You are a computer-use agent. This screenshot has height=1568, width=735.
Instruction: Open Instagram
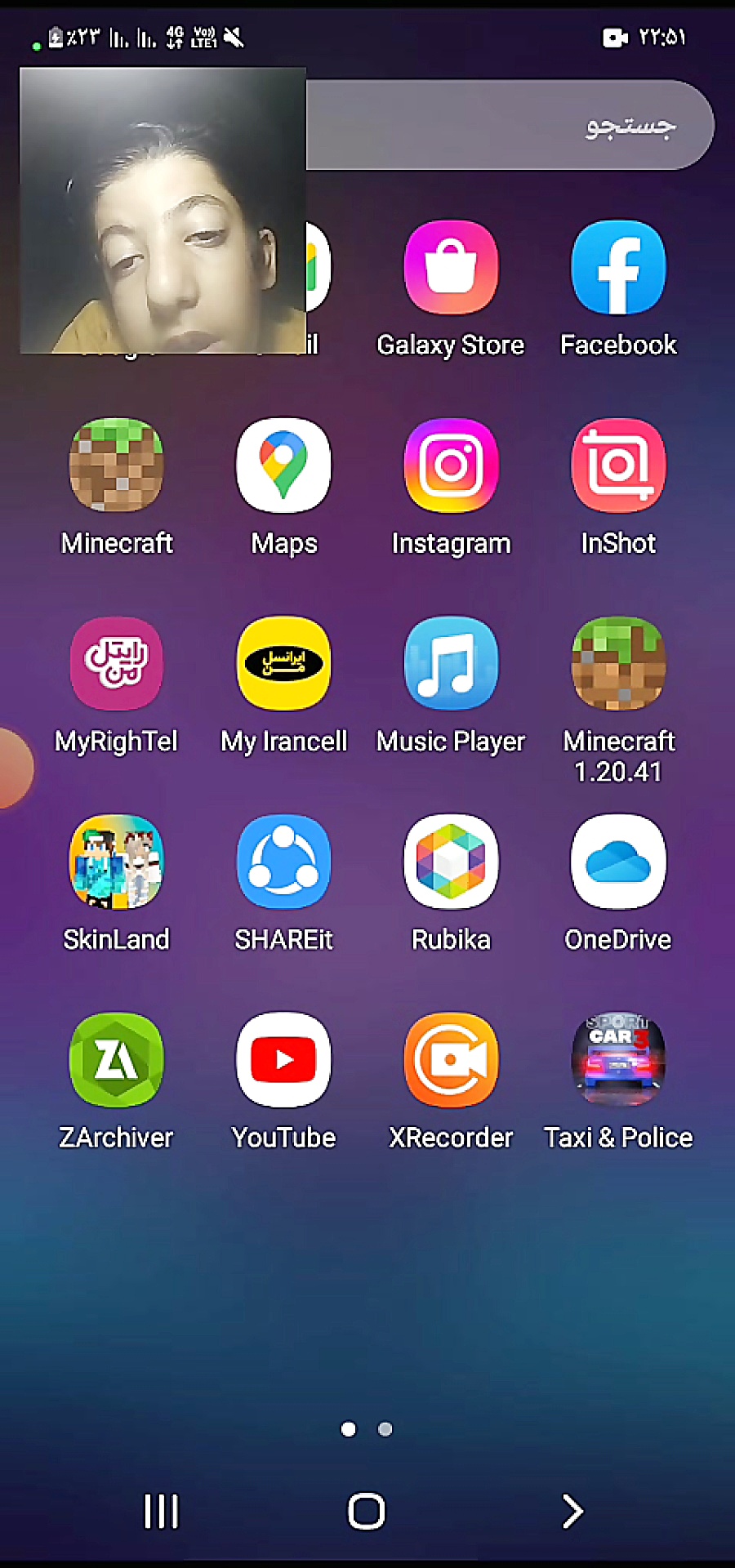(451, 465)
